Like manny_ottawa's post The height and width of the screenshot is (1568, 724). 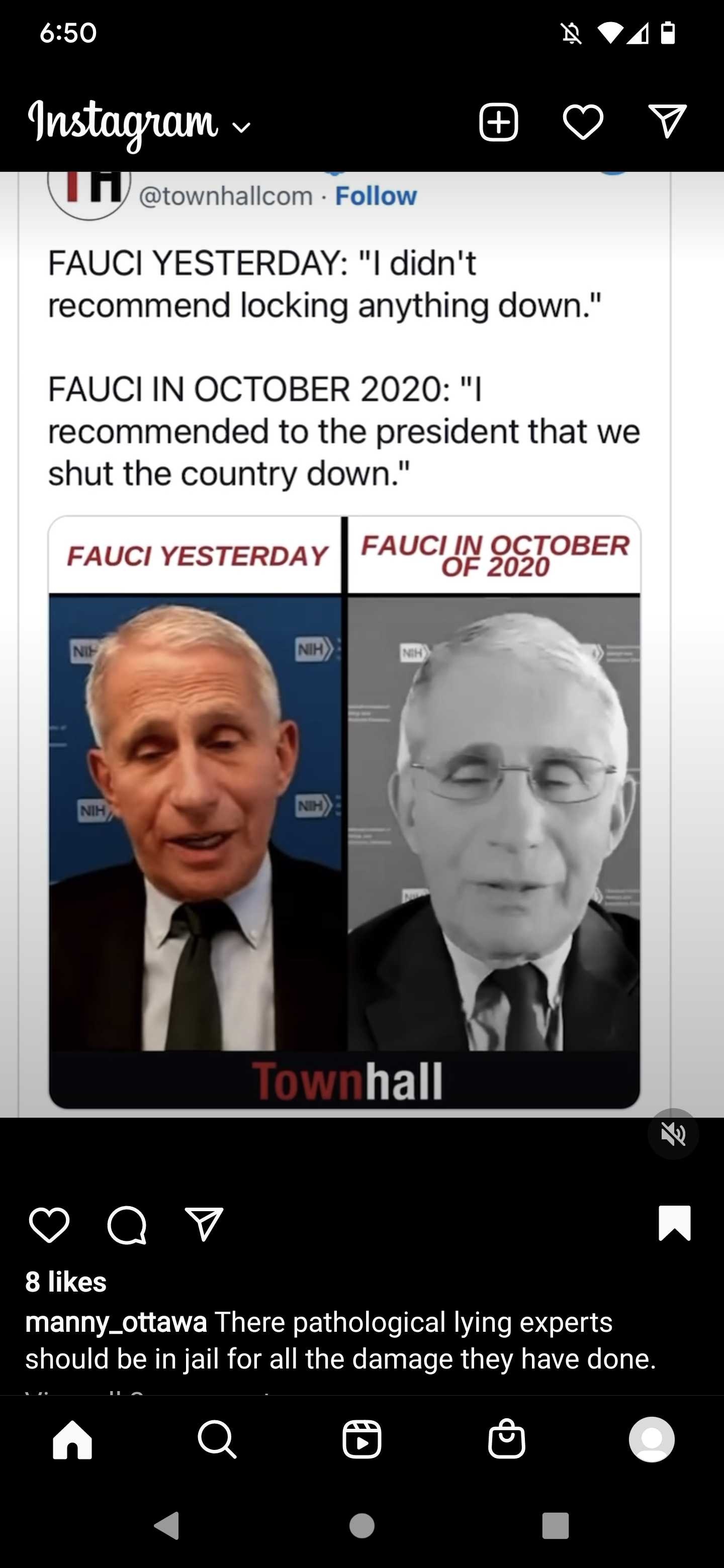pos(49,1225)
